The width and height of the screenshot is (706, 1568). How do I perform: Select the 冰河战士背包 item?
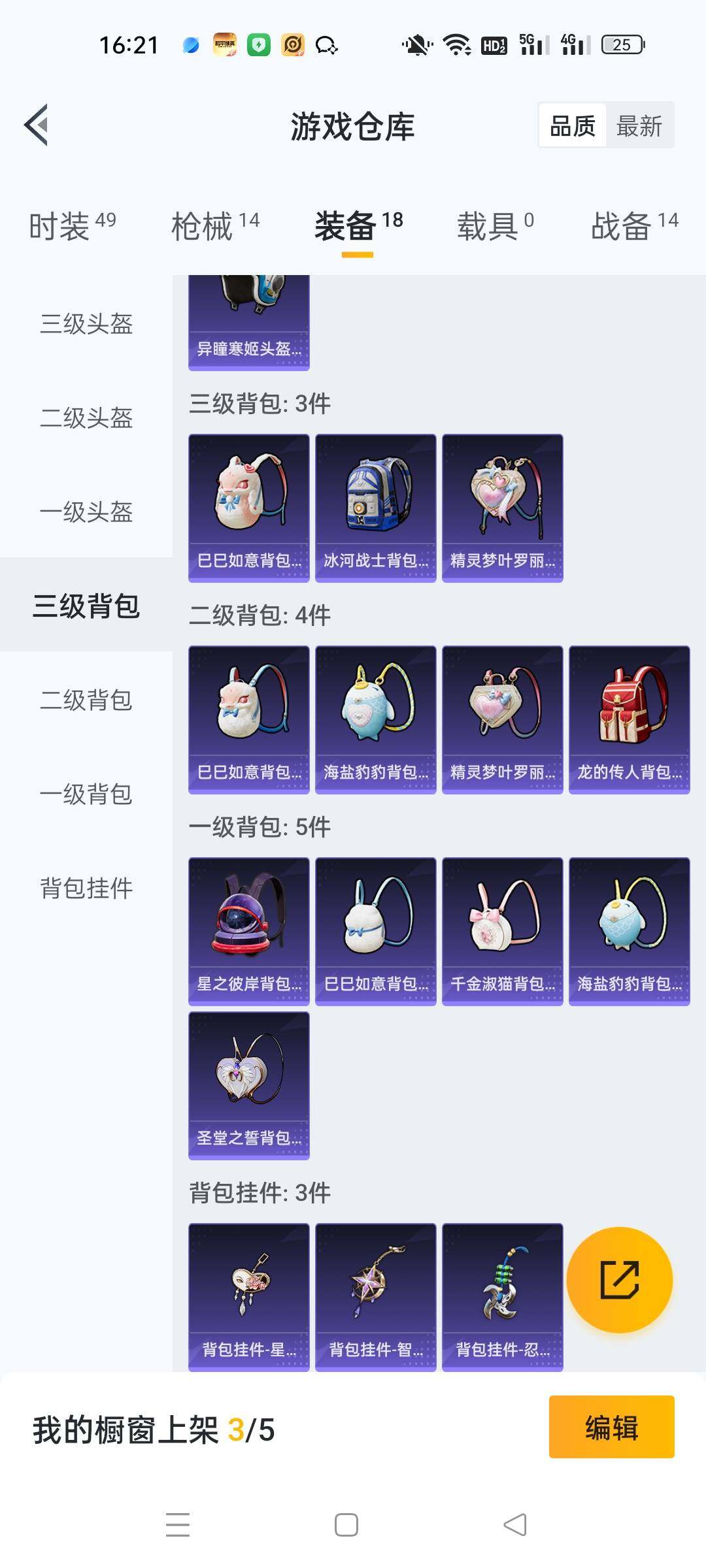point(375,508)
